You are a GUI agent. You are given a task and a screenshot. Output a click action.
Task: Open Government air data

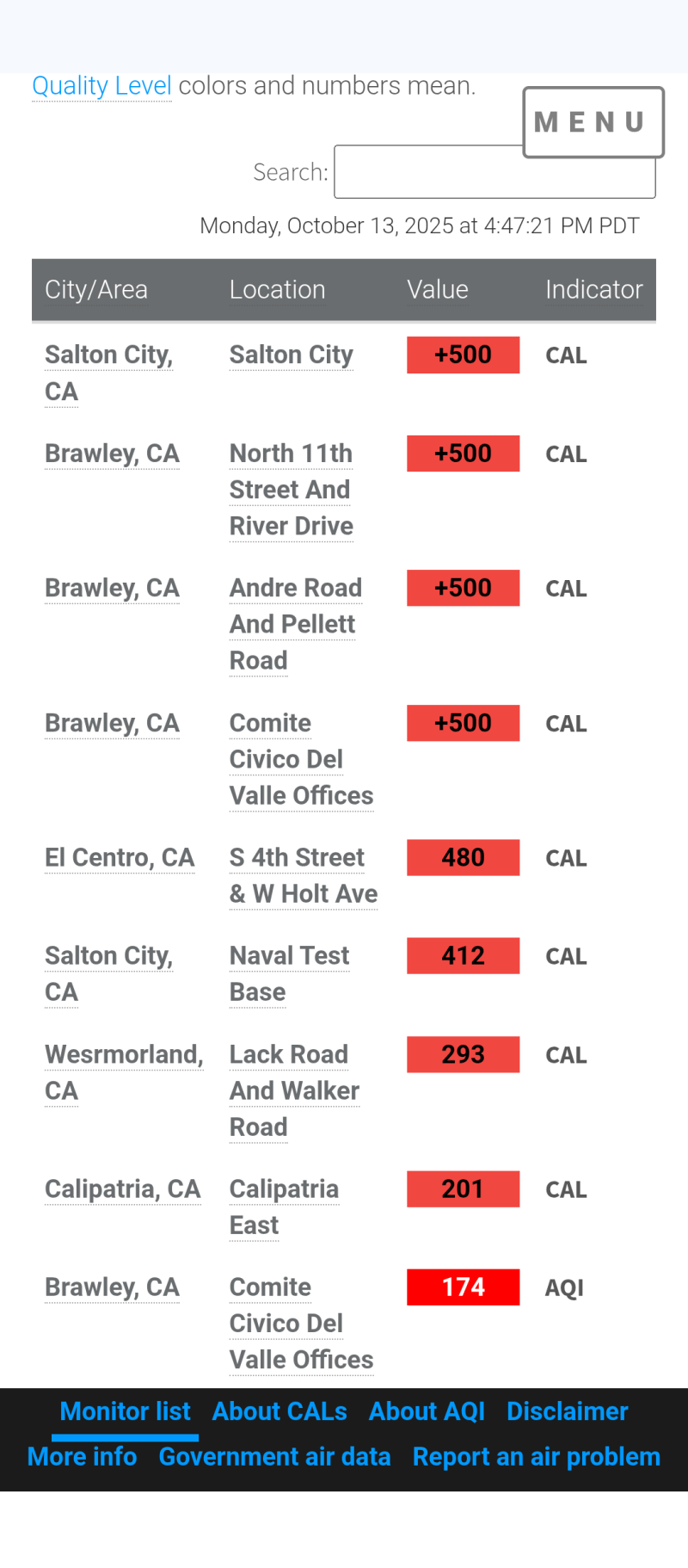(x=274, y=1456)
